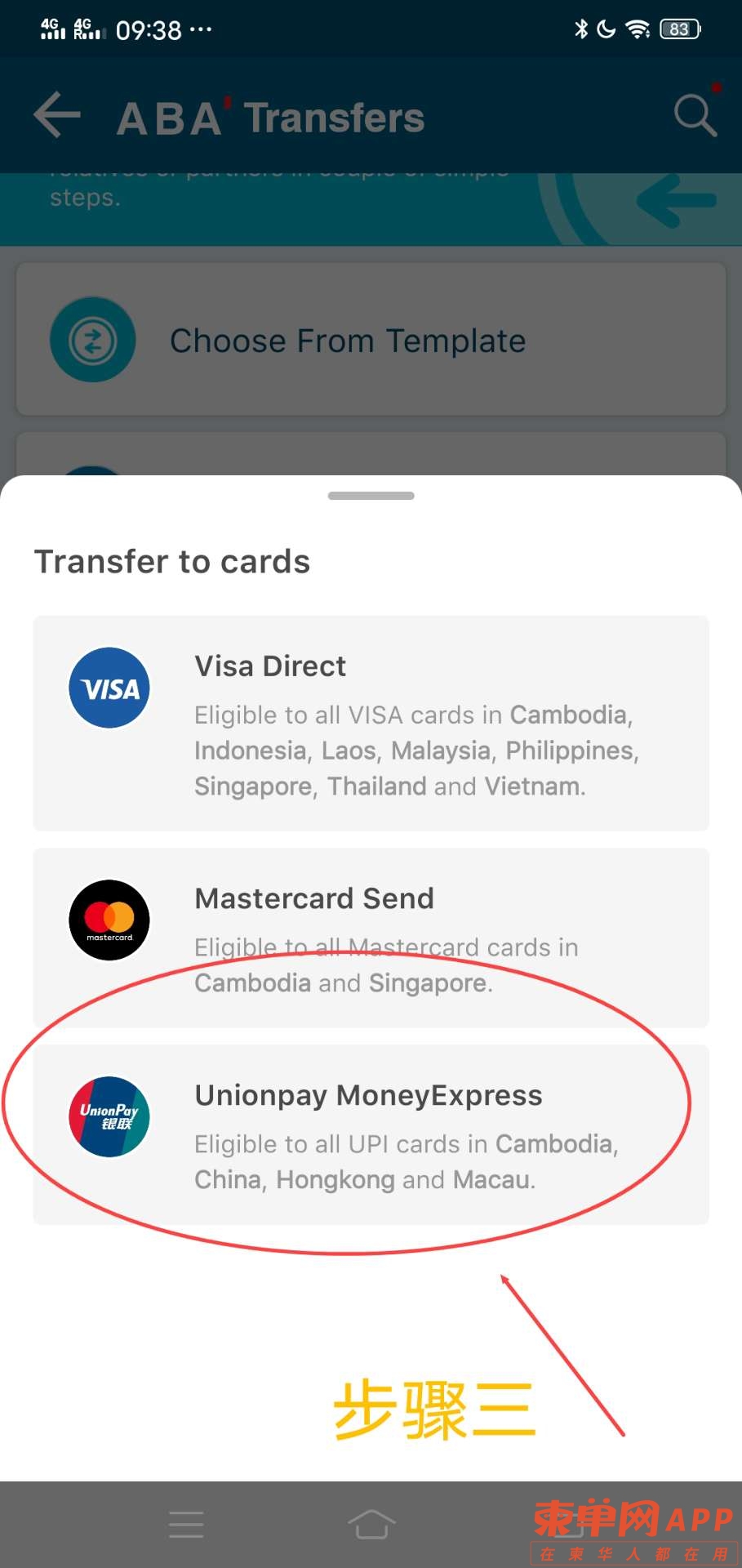Choose Mastercard Send option
742x1568 pixels.
(371, 937)
